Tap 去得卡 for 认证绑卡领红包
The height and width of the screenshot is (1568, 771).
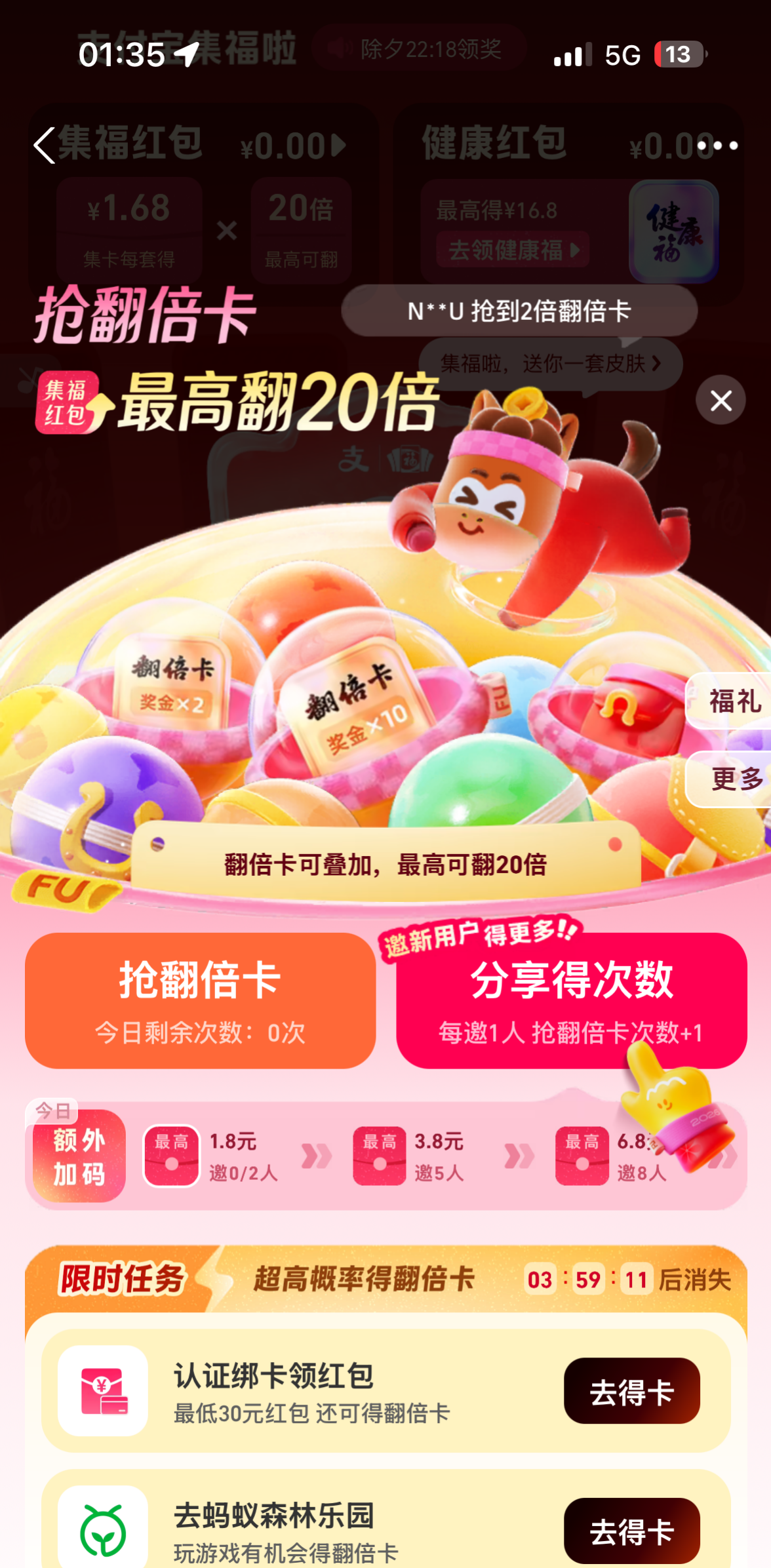click(631, 1391)
